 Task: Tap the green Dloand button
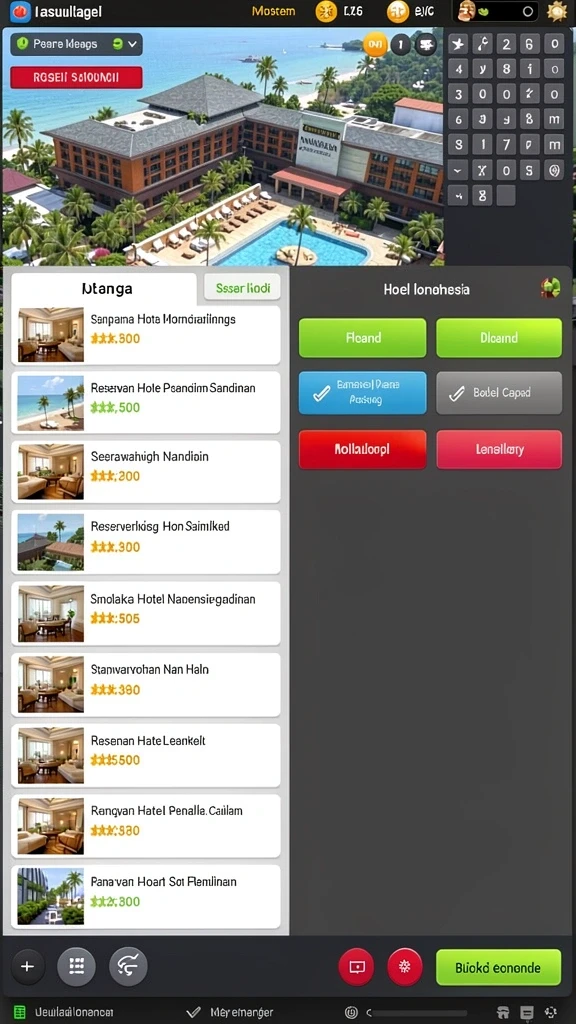(x=499, y=338)
